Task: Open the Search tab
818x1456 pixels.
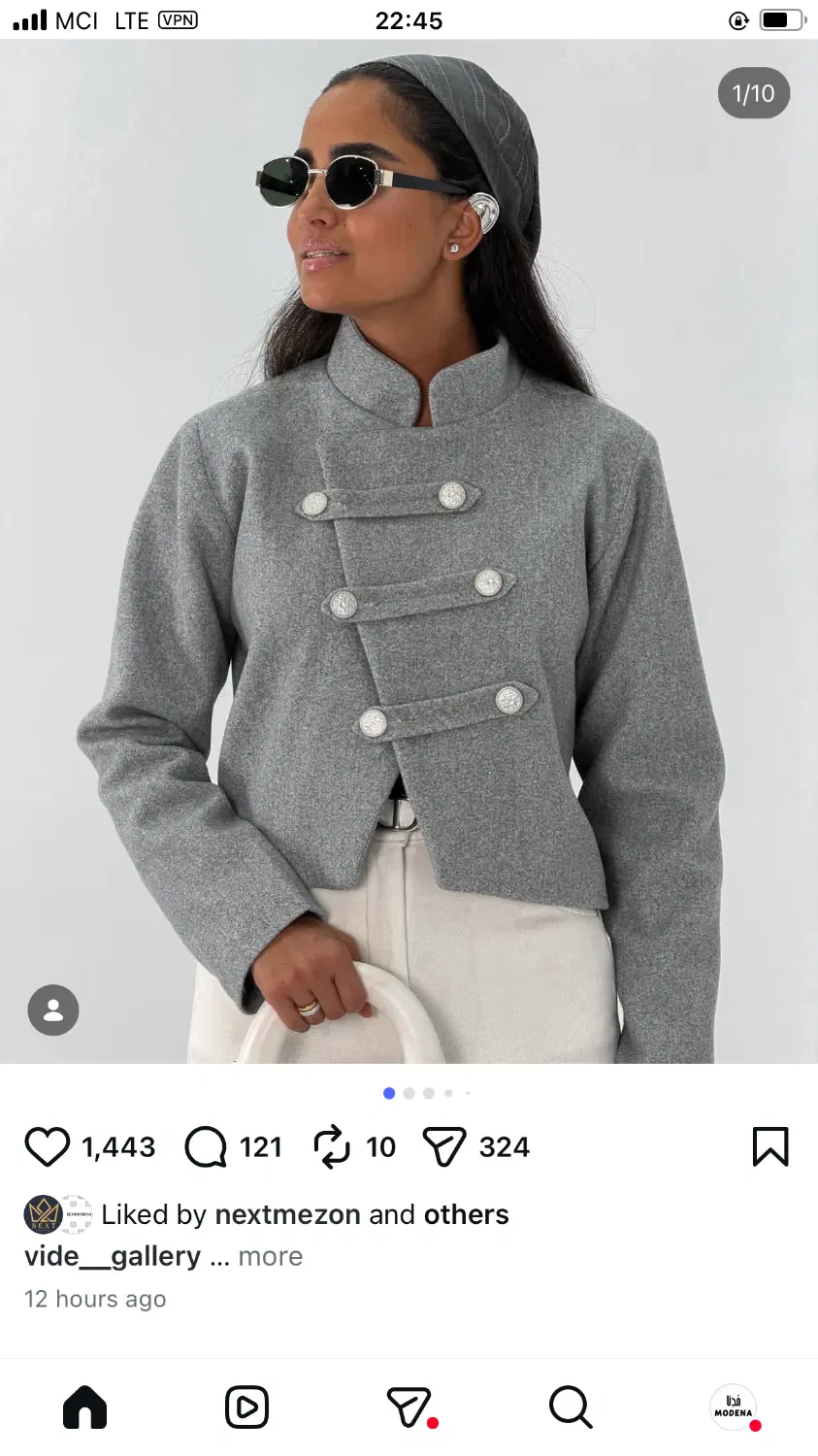Action: click(571, 1407)
